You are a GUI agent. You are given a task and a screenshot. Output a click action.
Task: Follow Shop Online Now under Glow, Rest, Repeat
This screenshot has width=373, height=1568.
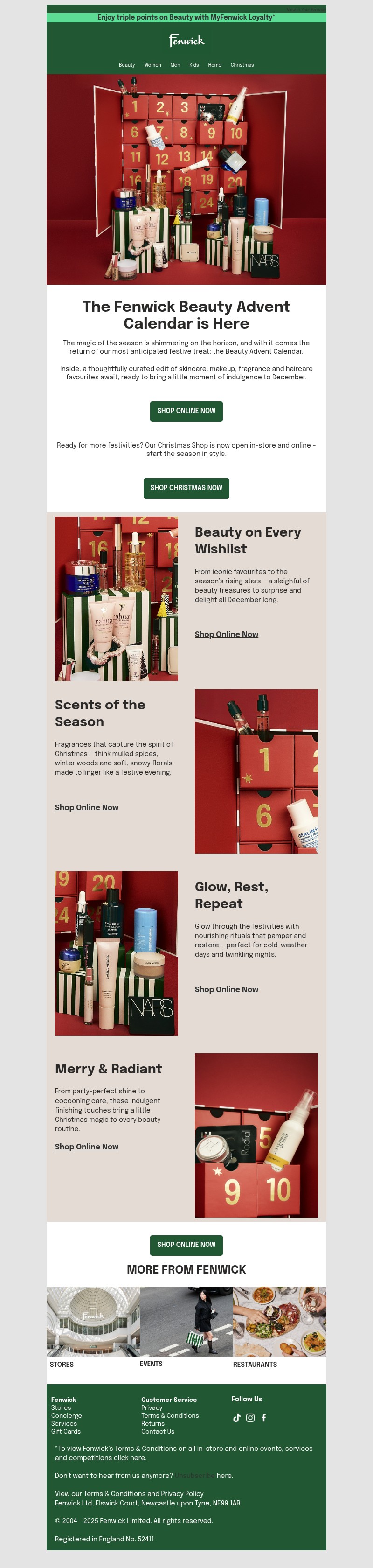pos(226,989)
